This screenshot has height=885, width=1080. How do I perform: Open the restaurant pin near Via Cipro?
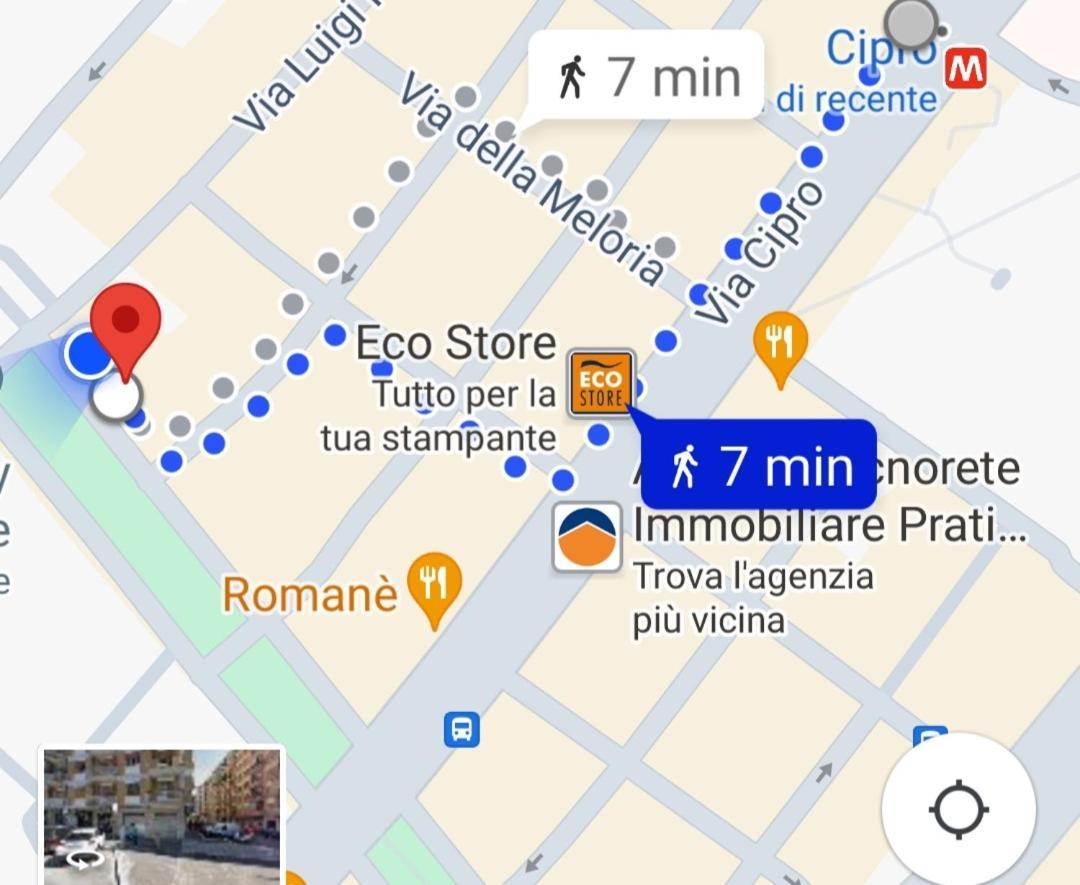click(779, 344)
